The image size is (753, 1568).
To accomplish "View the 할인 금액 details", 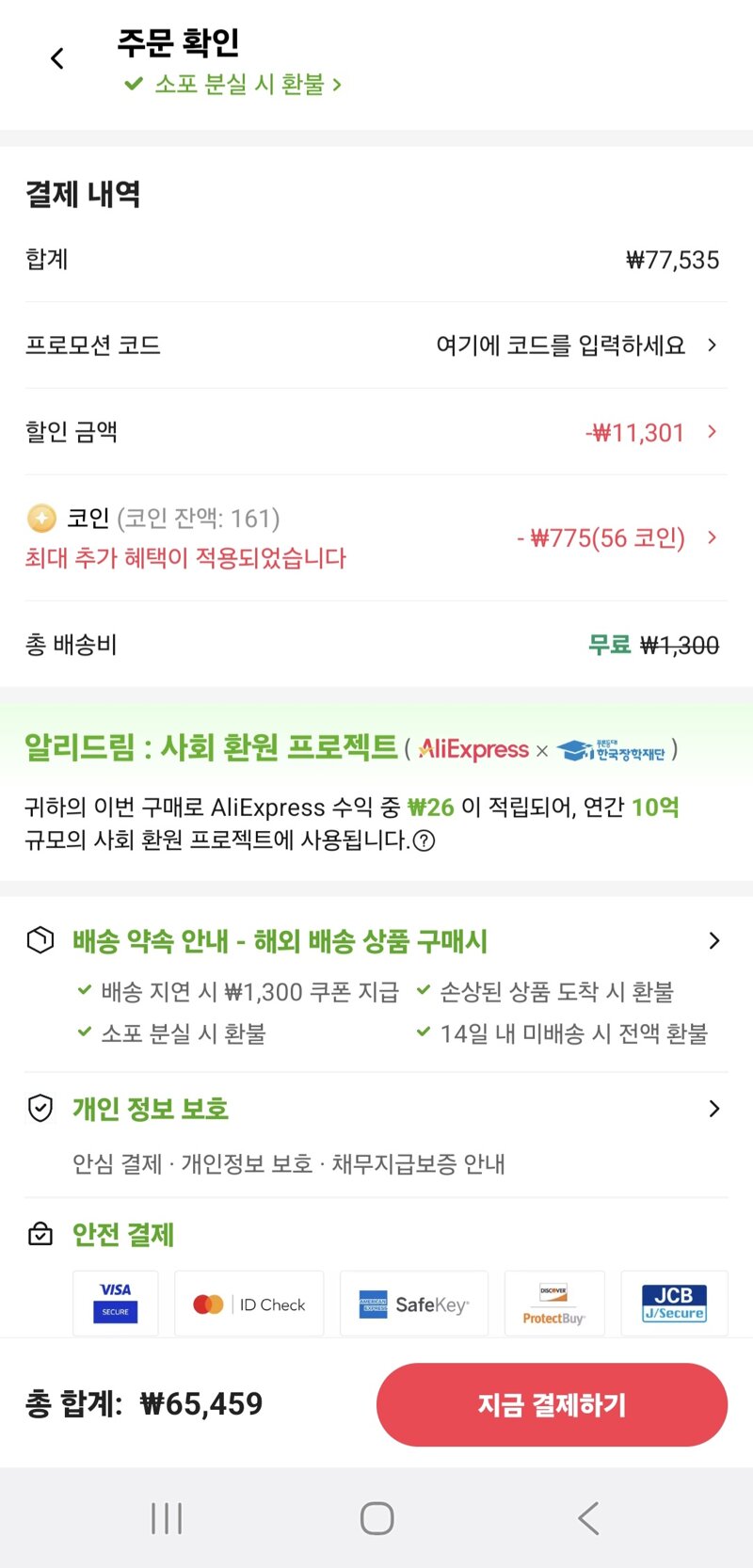I will (376, 432).
